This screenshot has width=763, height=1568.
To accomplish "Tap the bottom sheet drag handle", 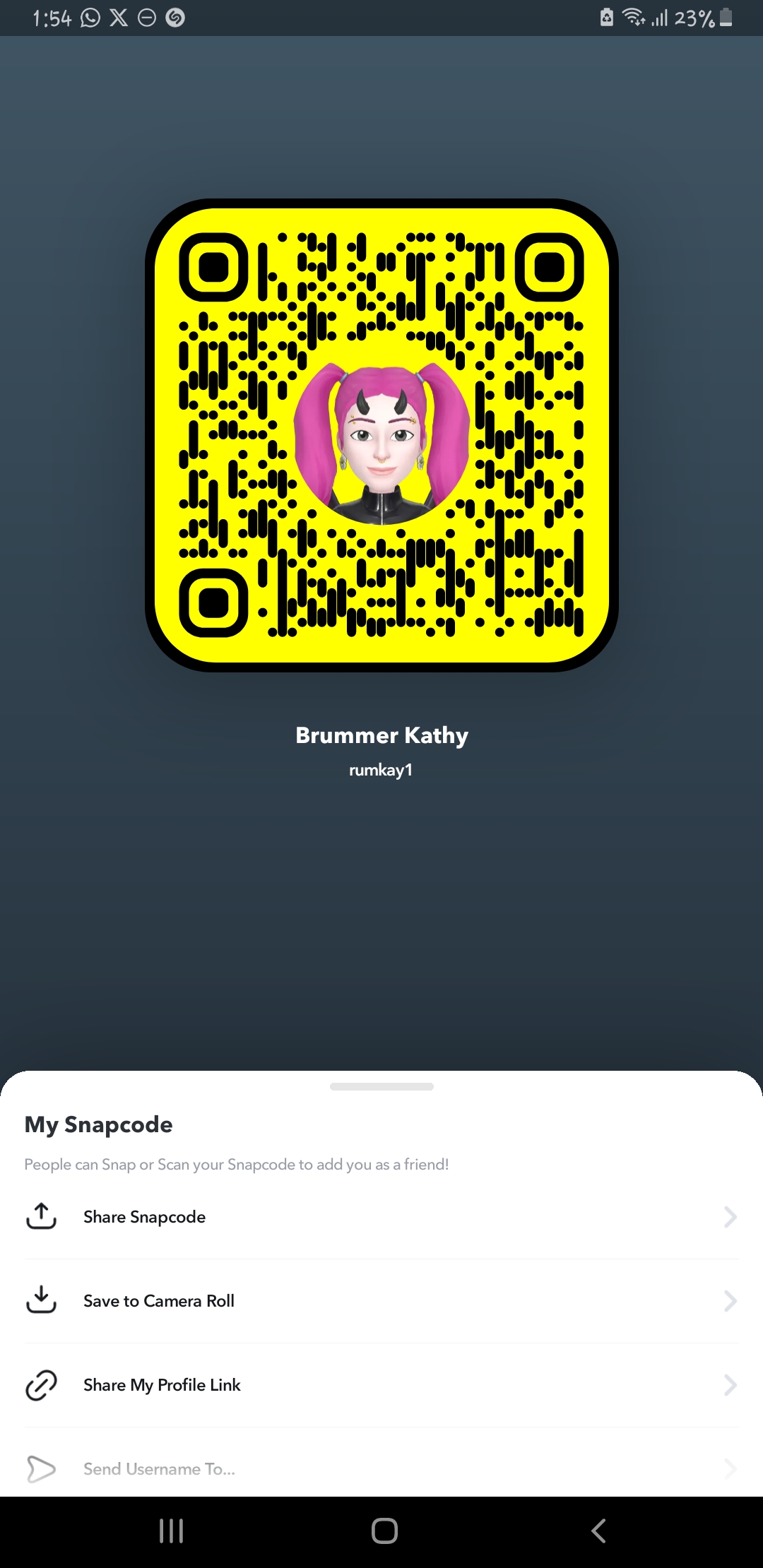I will point(381,1087).
